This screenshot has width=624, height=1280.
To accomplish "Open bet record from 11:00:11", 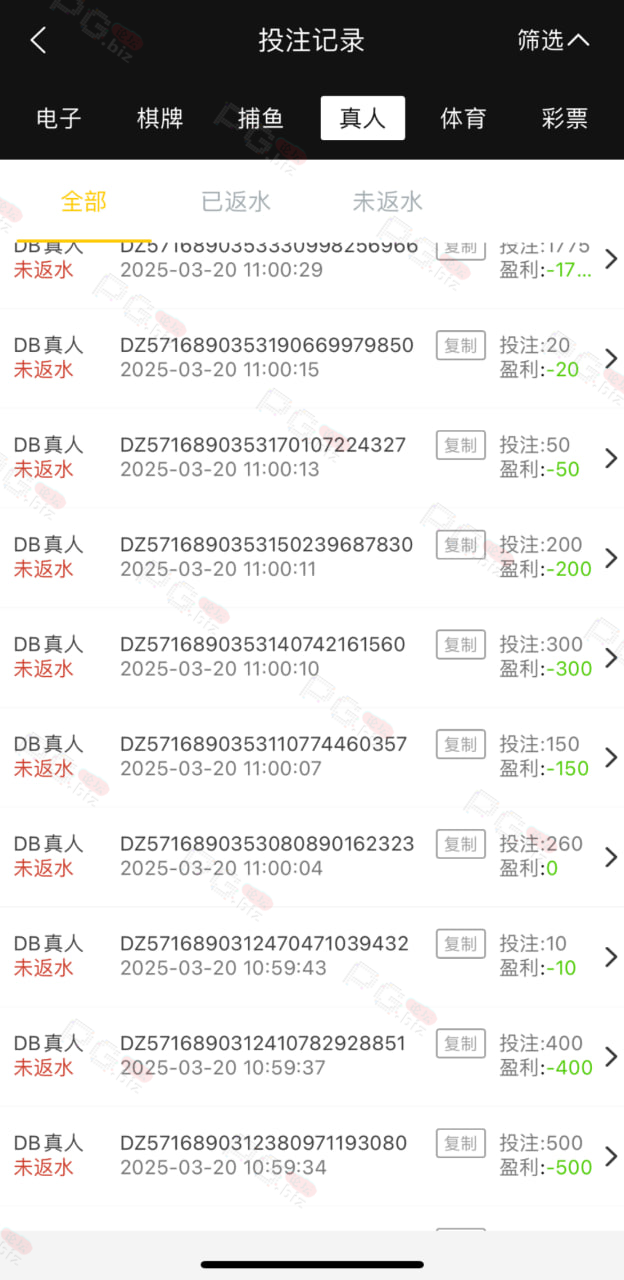I will [312, 557].
